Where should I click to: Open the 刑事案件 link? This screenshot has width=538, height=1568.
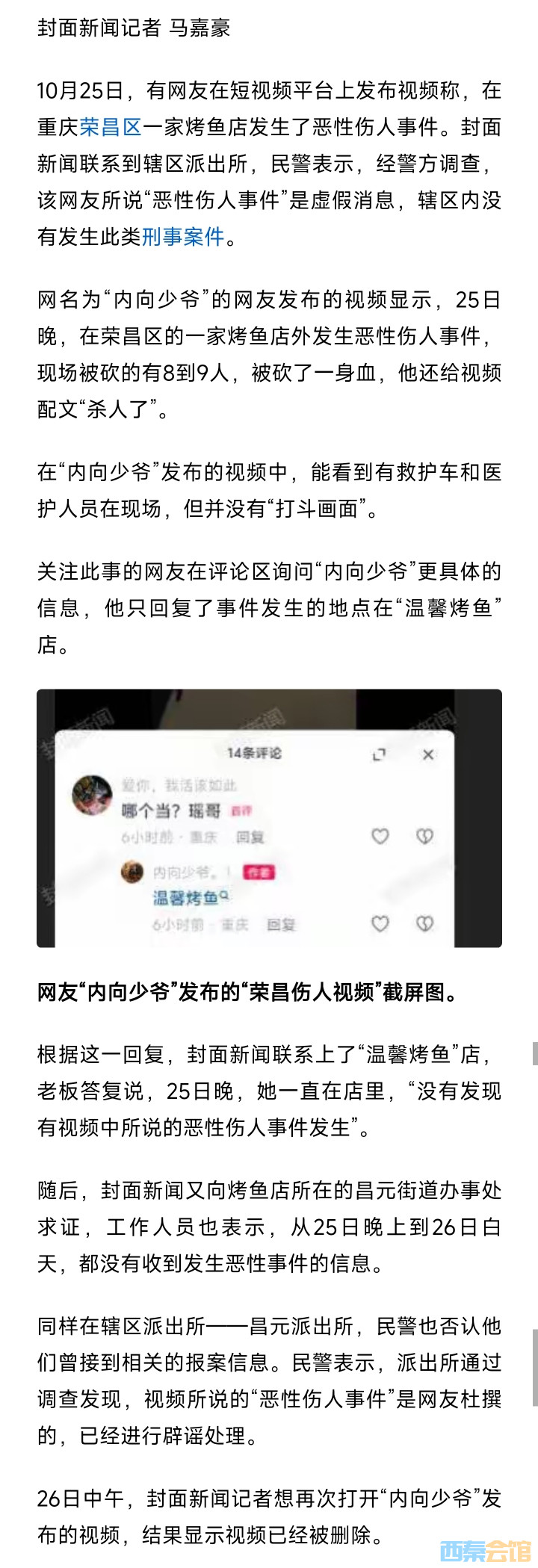[x=183, y=238]
